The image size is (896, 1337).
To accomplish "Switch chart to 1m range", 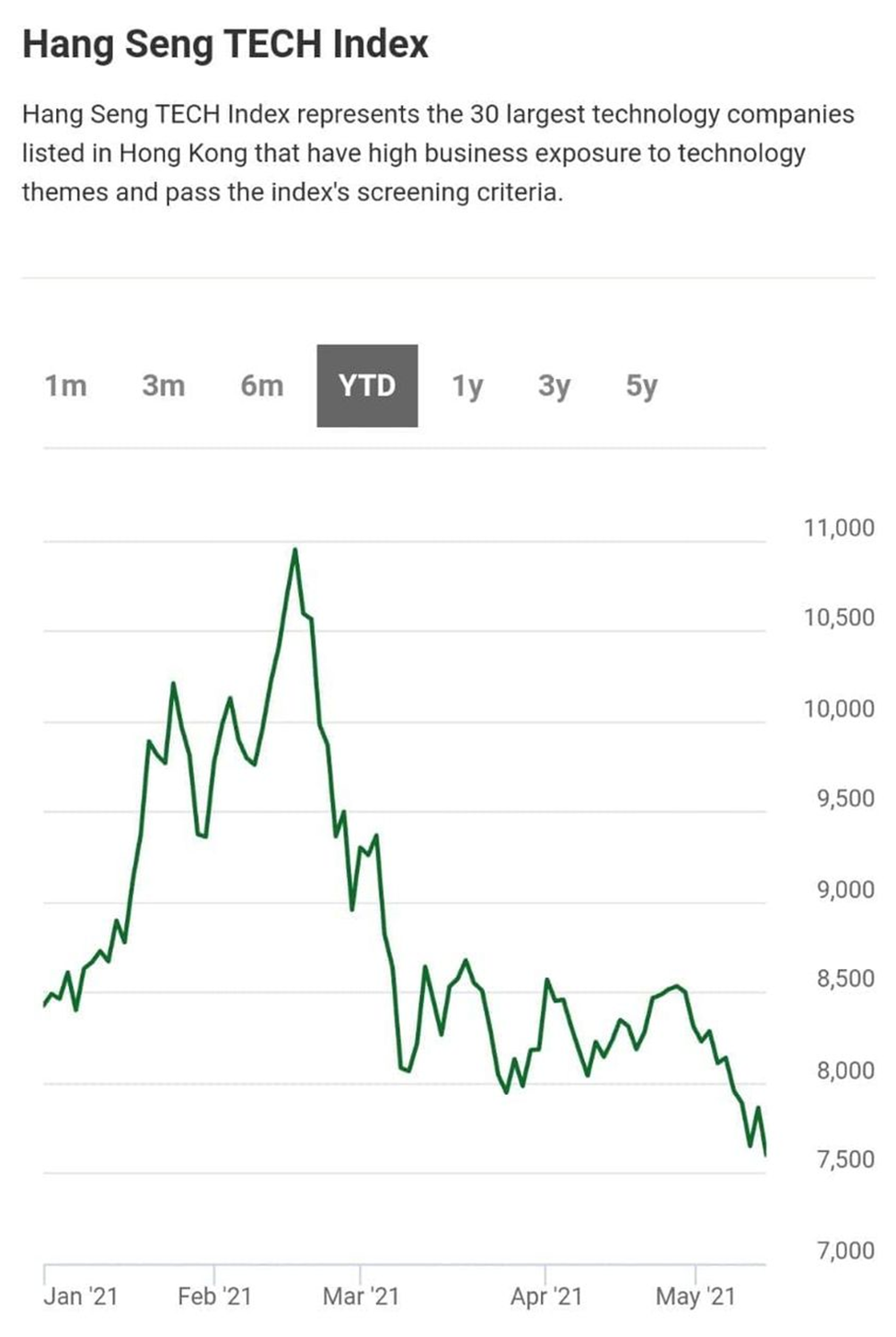I will tap(66, 386).
